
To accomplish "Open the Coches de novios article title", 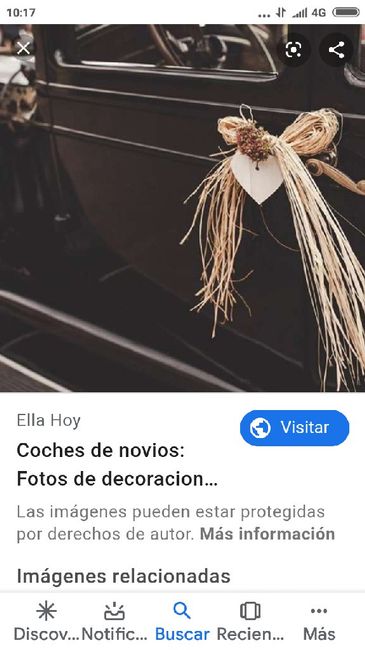I will click(117, 465).
